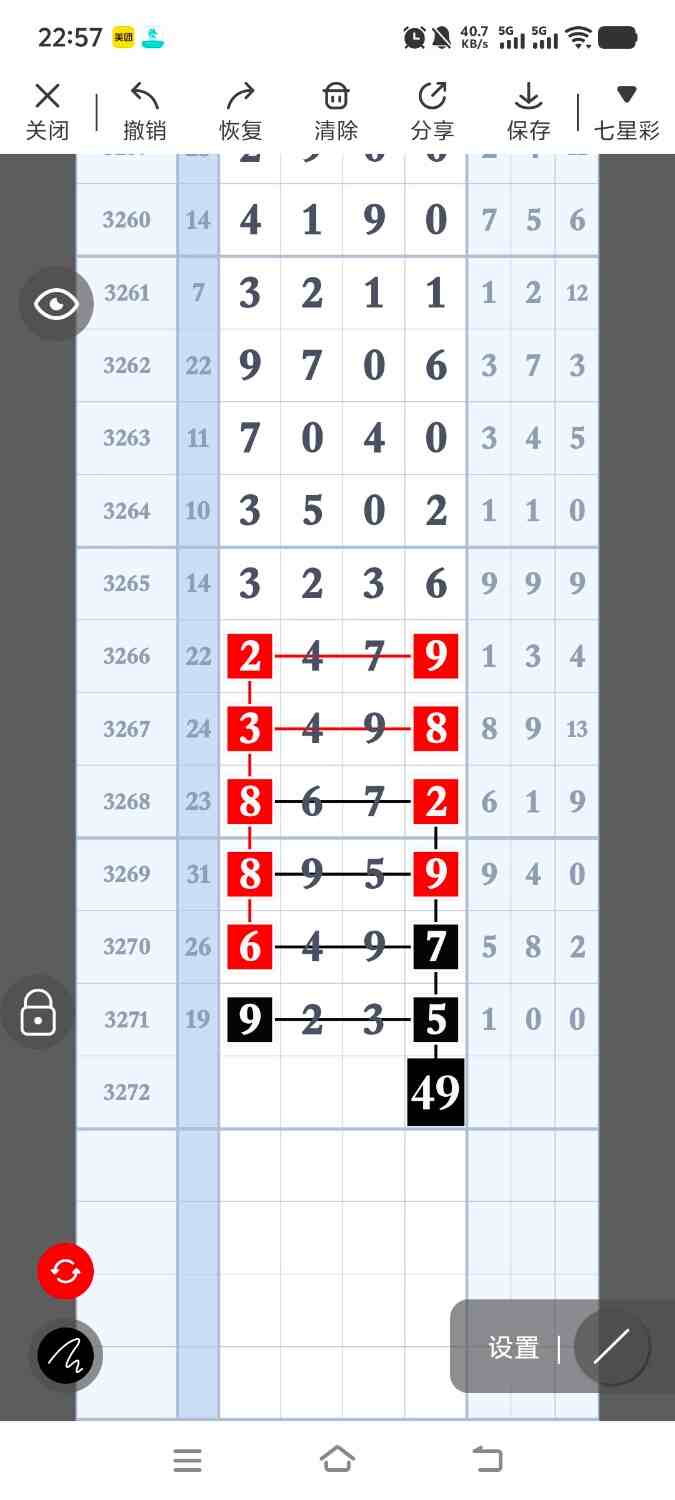Image resolution: width=675 pixels, height=1500 pixels.
Task: Toggle mark visibility with the eye icon
Action: point(56,304)
